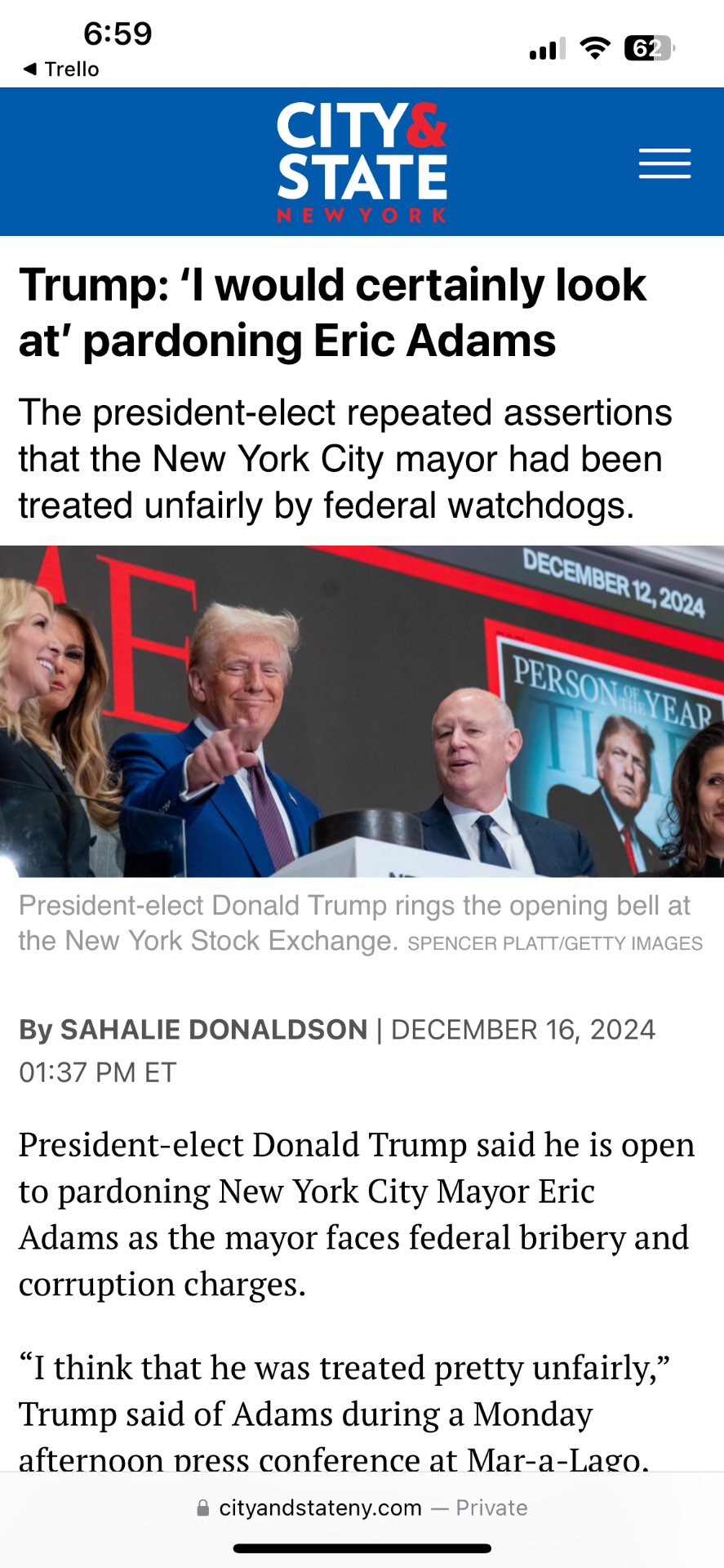The image size is (724, 1568).
Task: Open the hamburger menu
Action: tap(664, 163)
